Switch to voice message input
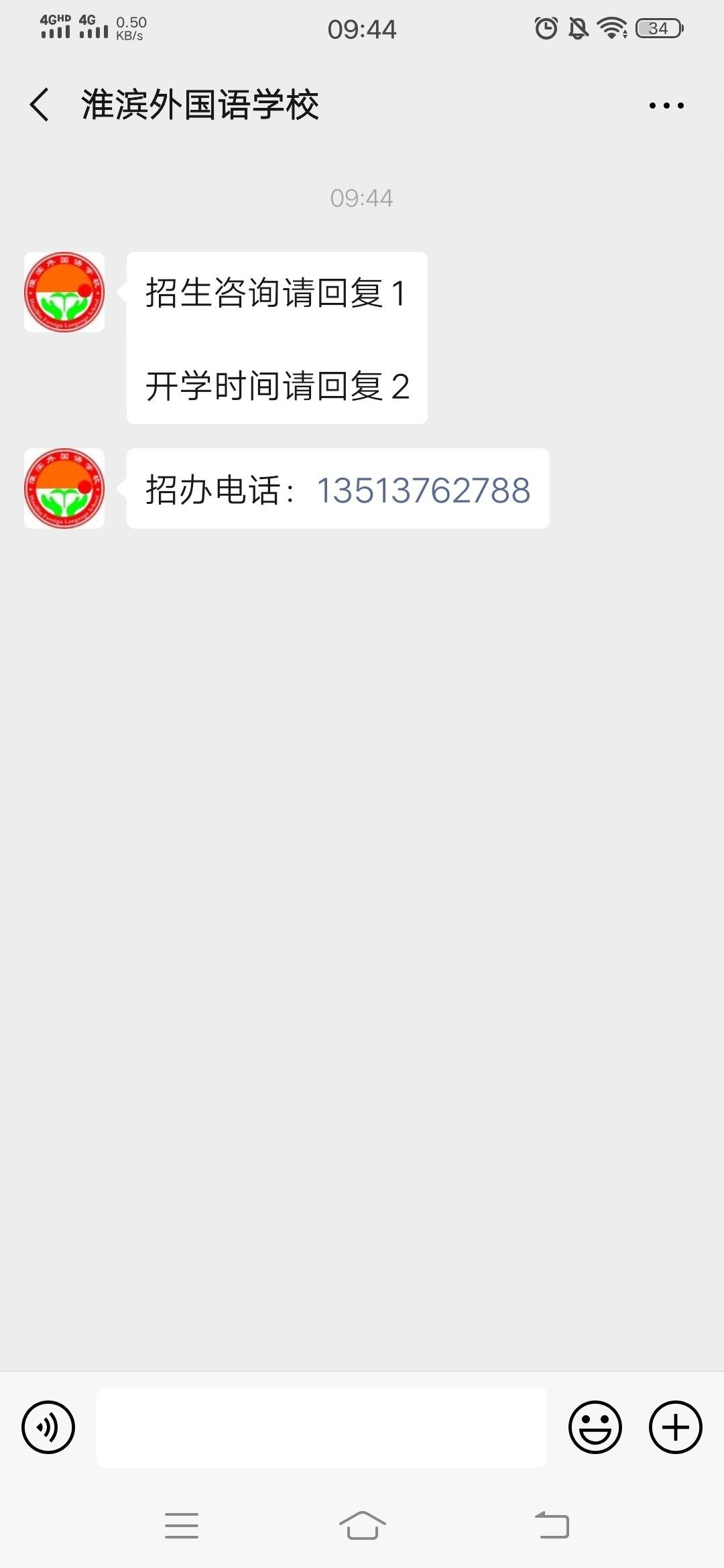 click(48, 1427)
